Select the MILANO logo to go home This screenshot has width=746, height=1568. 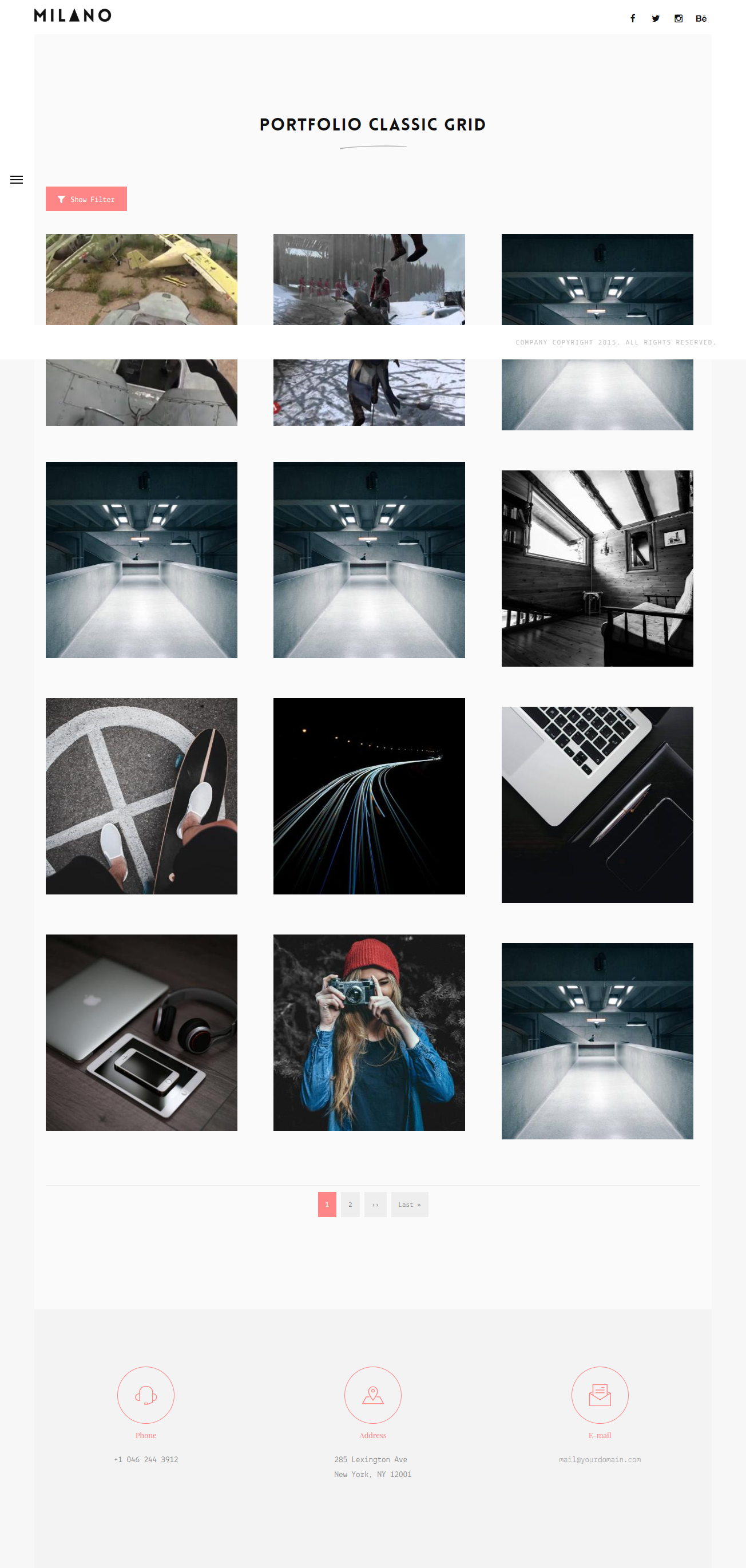click(x=73, y=15)
